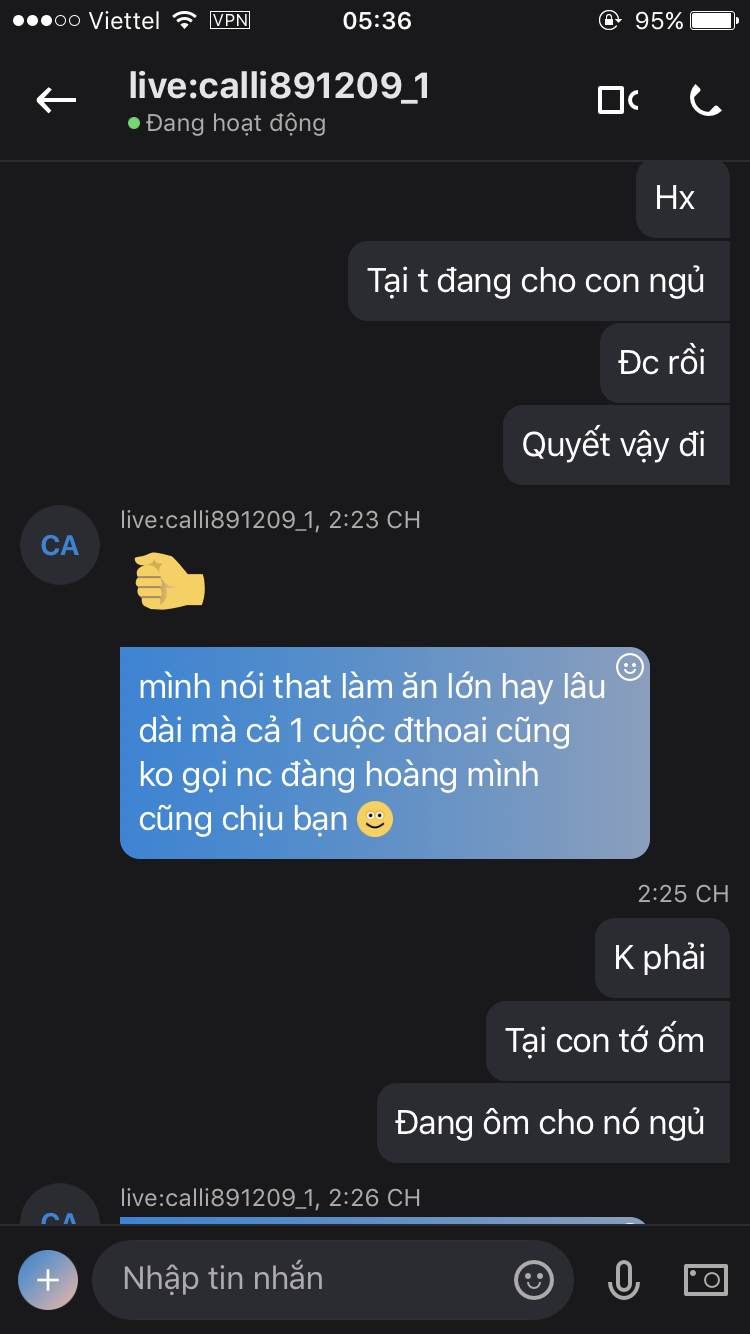Image resolution: width=750 pixels, height=1334 pixels.
Task: Go back using the left arrow
Action: coord(56,99)
